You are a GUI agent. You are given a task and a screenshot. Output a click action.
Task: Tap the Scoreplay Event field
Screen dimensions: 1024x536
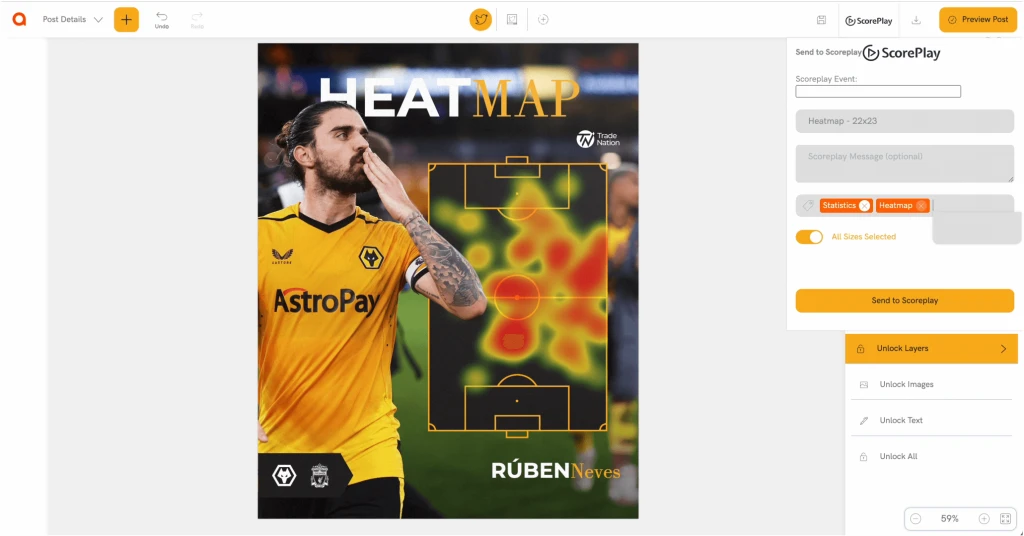pyautogui.click(x=878, y=91)
